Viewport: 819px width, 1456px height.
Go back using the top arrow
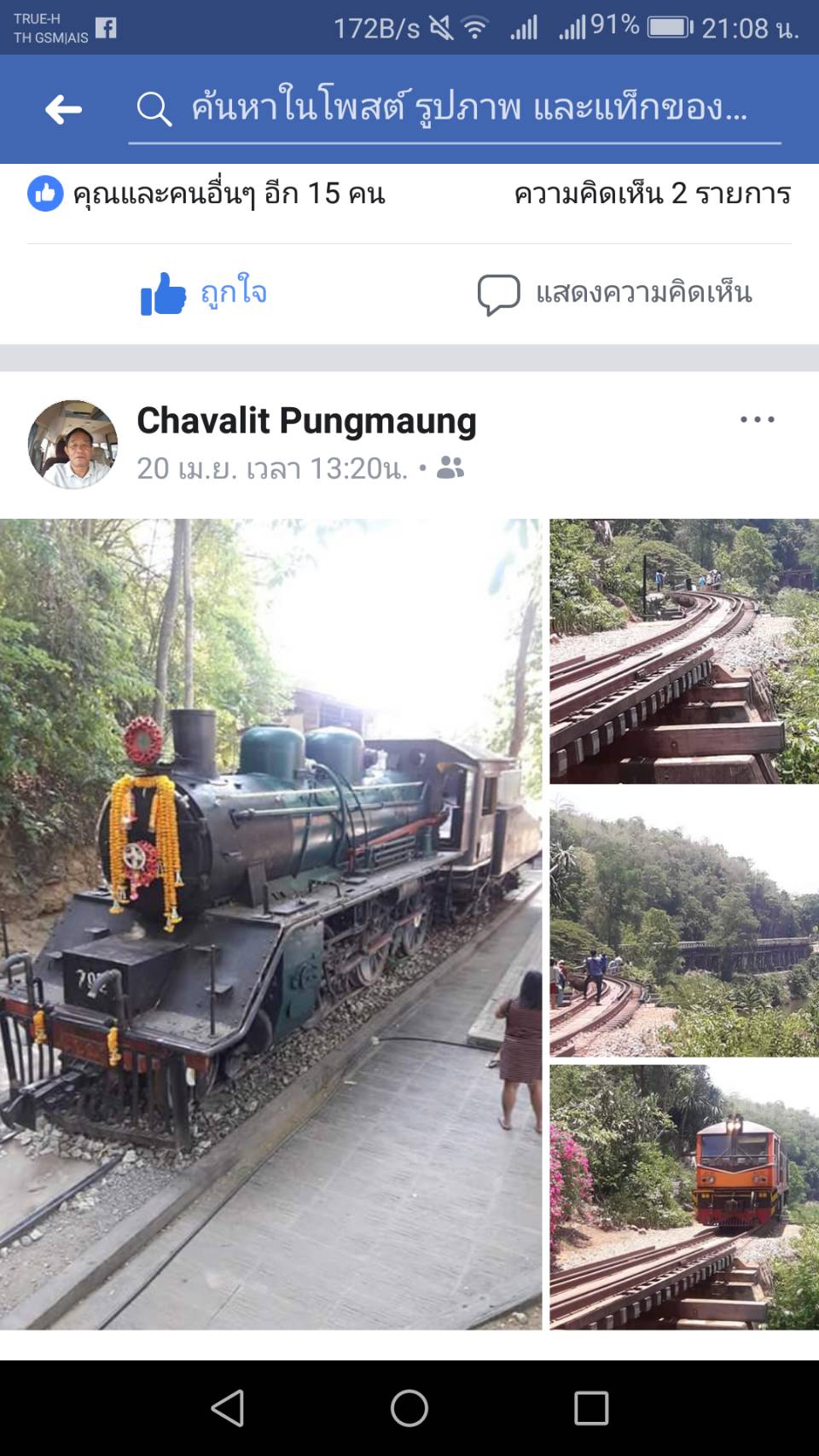pos(63,109)
